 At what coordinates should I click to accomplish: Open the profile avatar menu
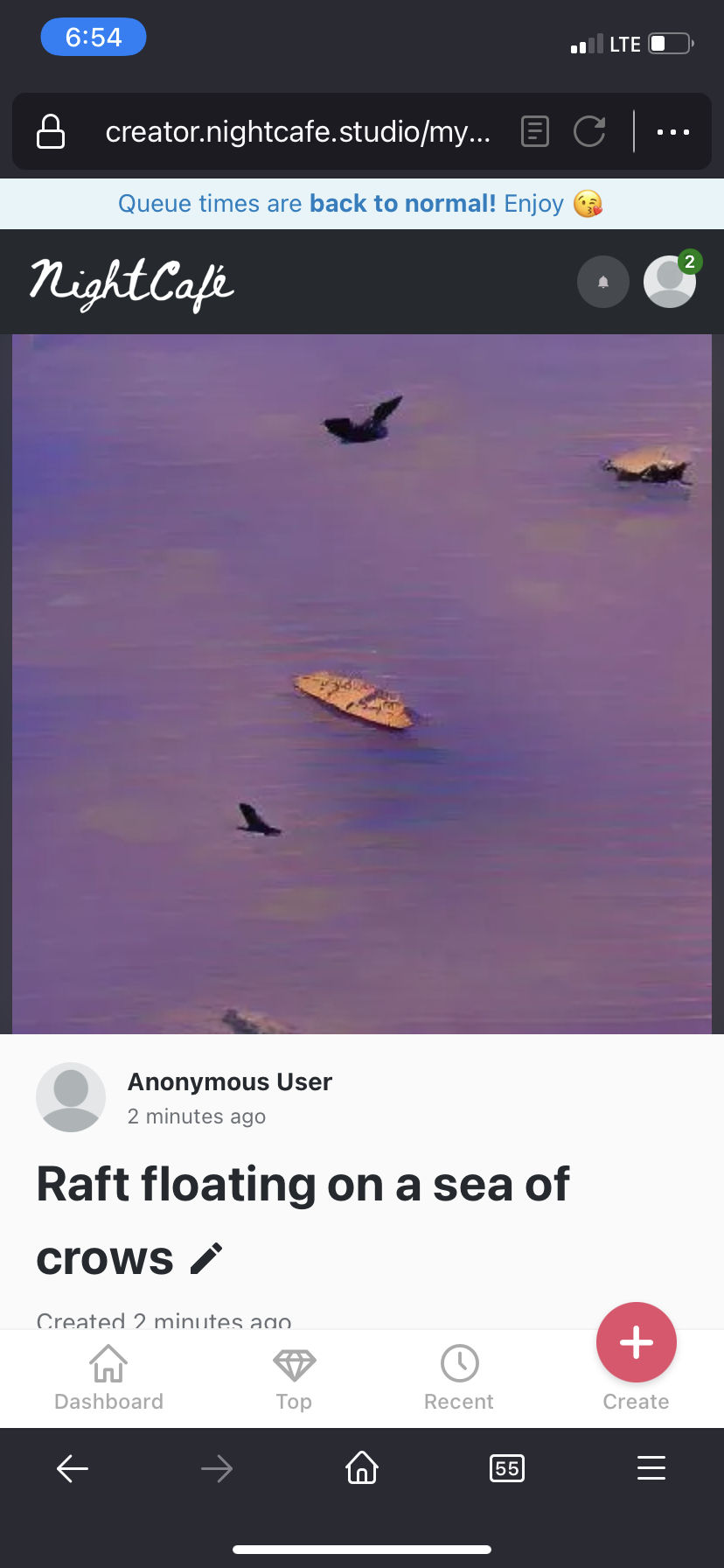669,282
